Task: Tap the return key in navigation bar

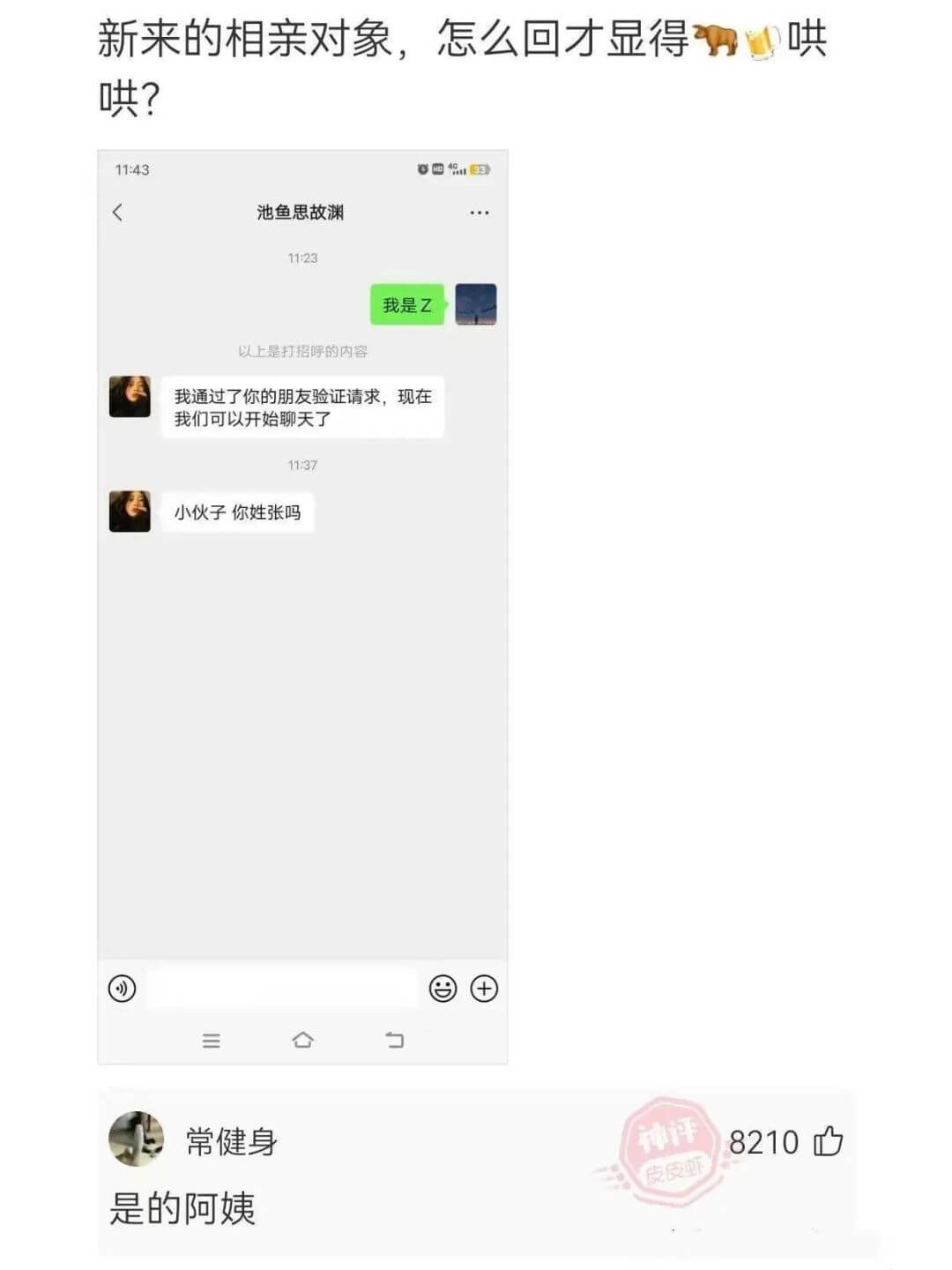Action: 394,1041
